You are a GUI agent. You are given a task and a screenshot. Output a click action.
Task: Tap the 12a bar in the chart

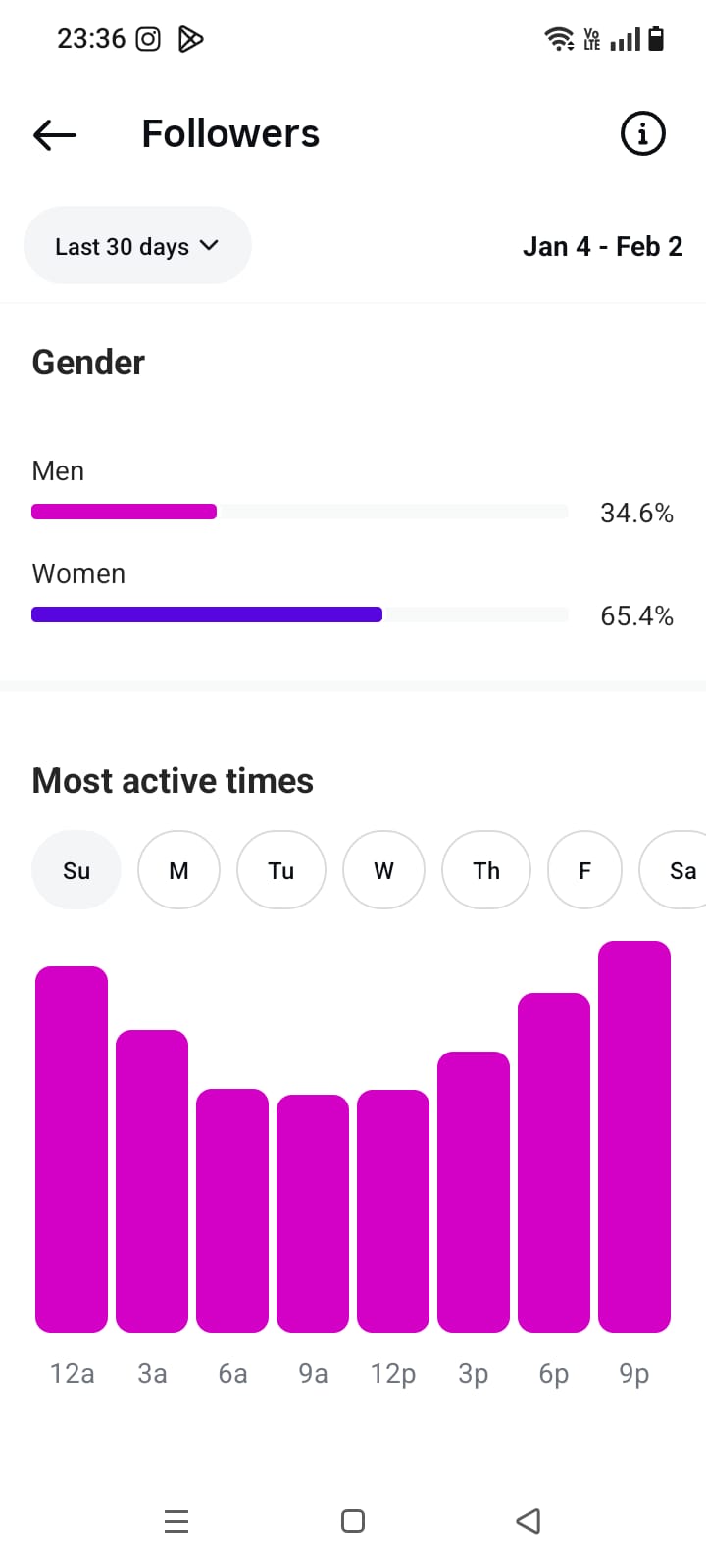coord(72,1149)
